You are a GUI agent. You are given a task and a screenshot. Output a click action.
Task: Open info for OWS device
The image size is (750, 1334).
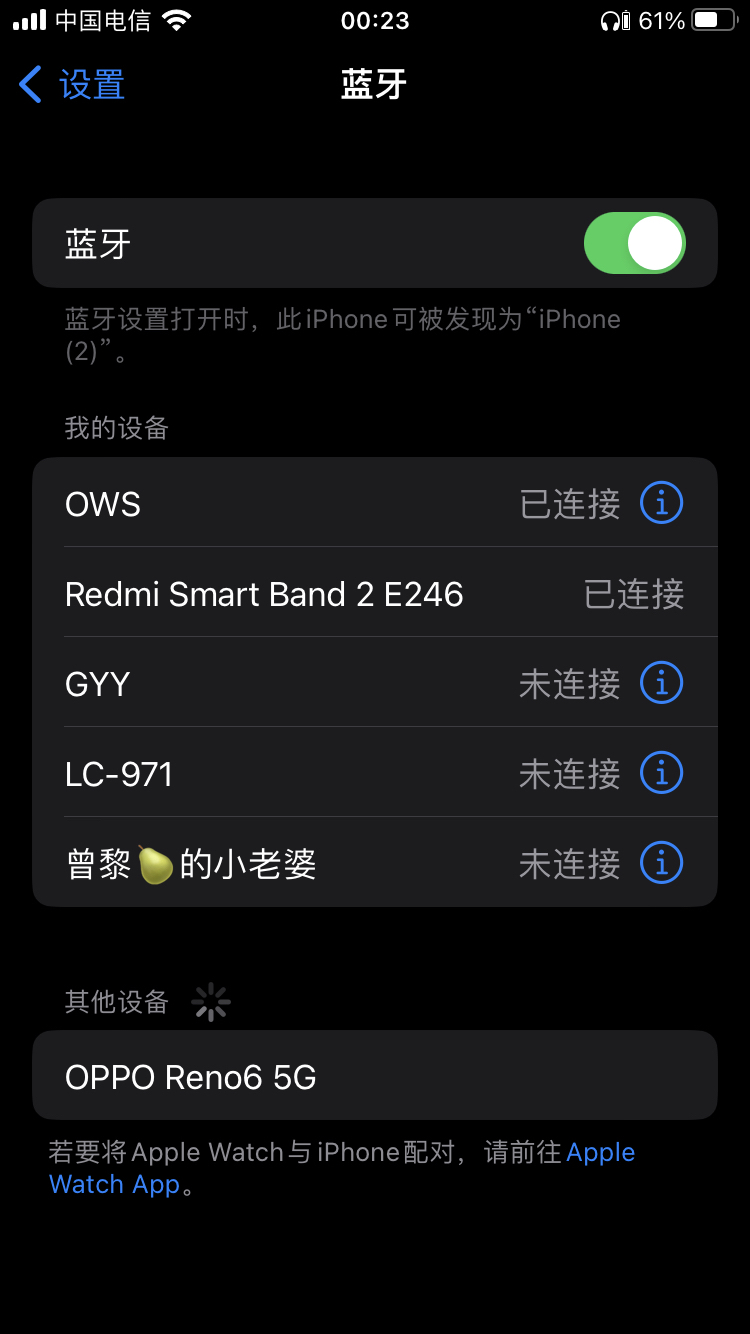click(x=661, y=503)
